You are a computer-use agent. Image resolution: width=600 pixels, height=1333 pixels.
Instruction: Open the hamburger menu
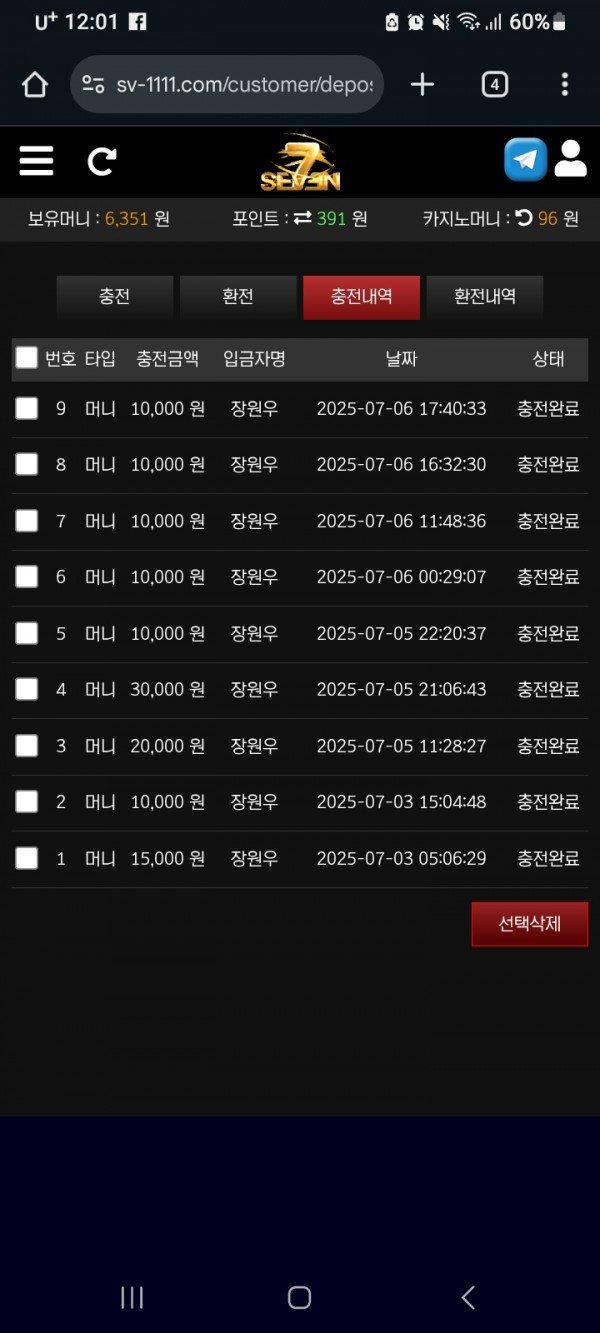click(36, 161)
